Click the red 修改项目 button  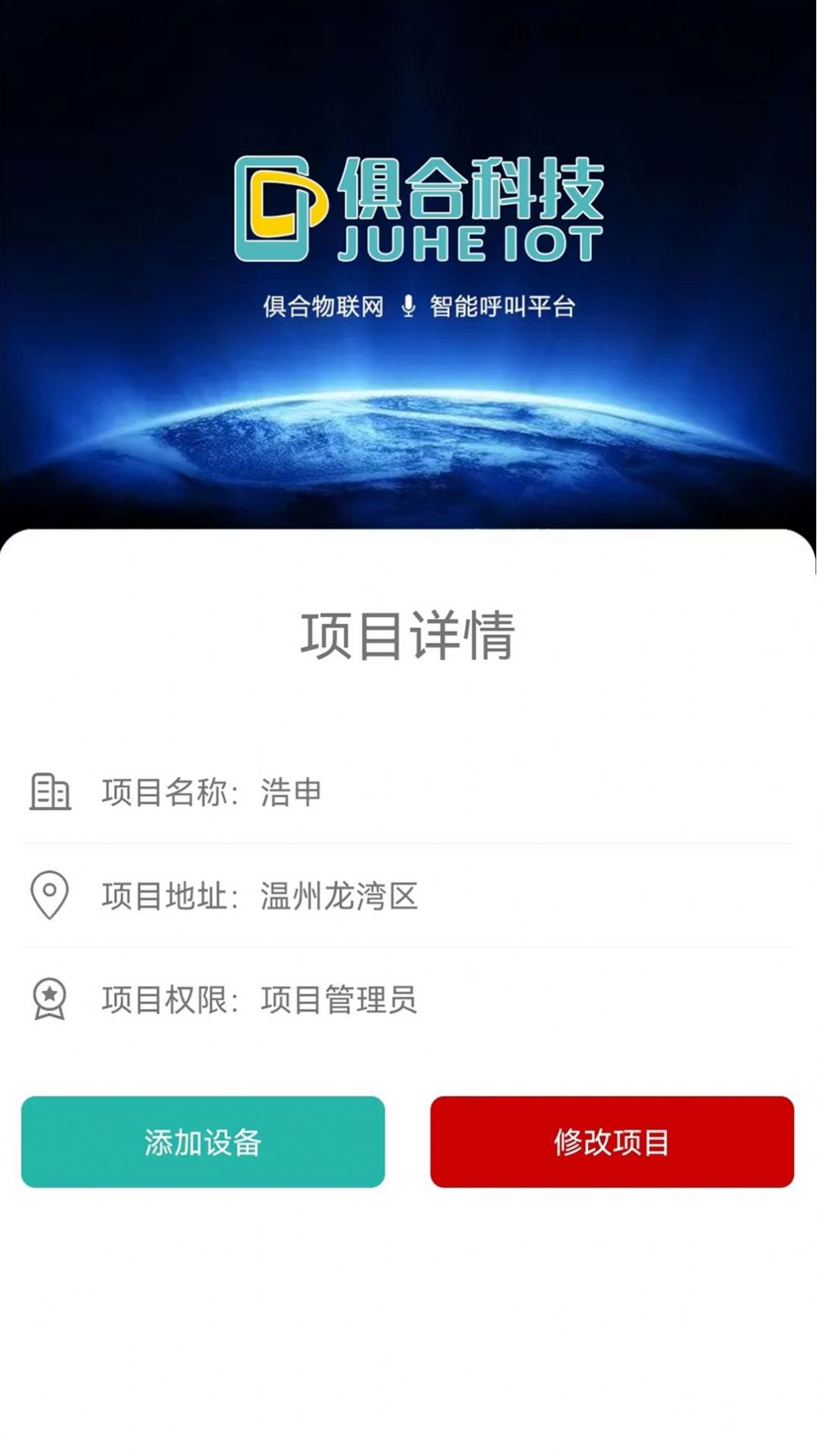pyautogui.click(x=613, y=1142)
